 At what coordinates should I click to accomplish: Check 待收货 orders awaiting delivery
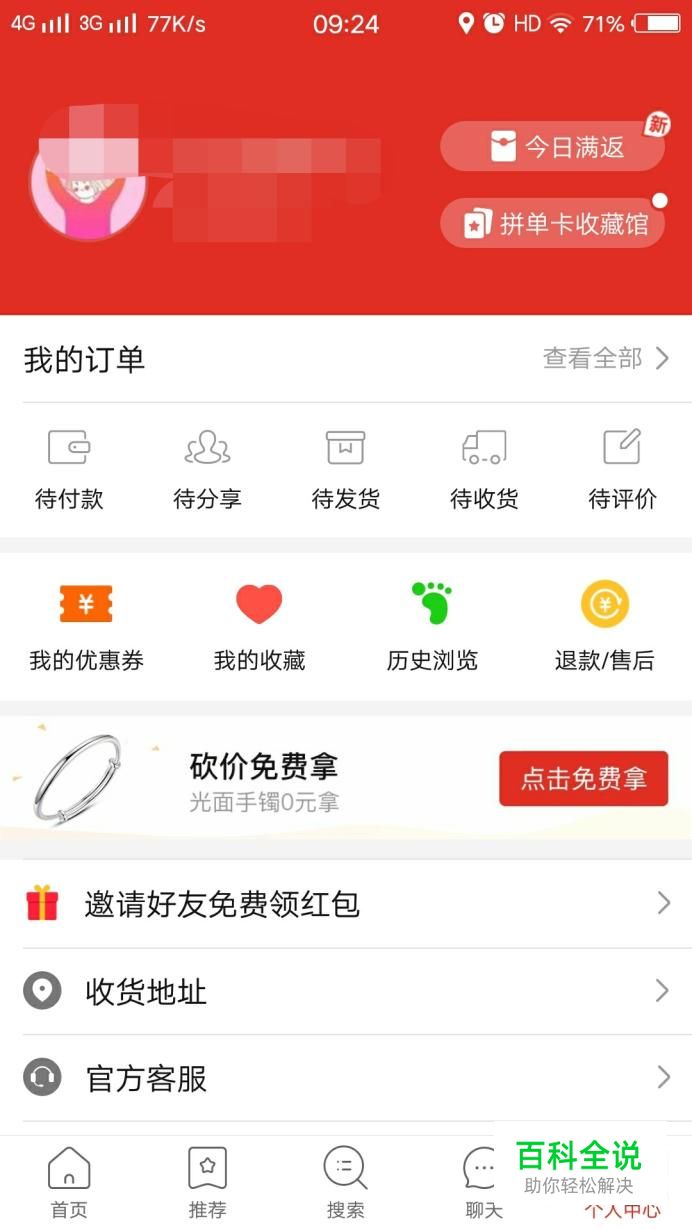click(484, 469)
